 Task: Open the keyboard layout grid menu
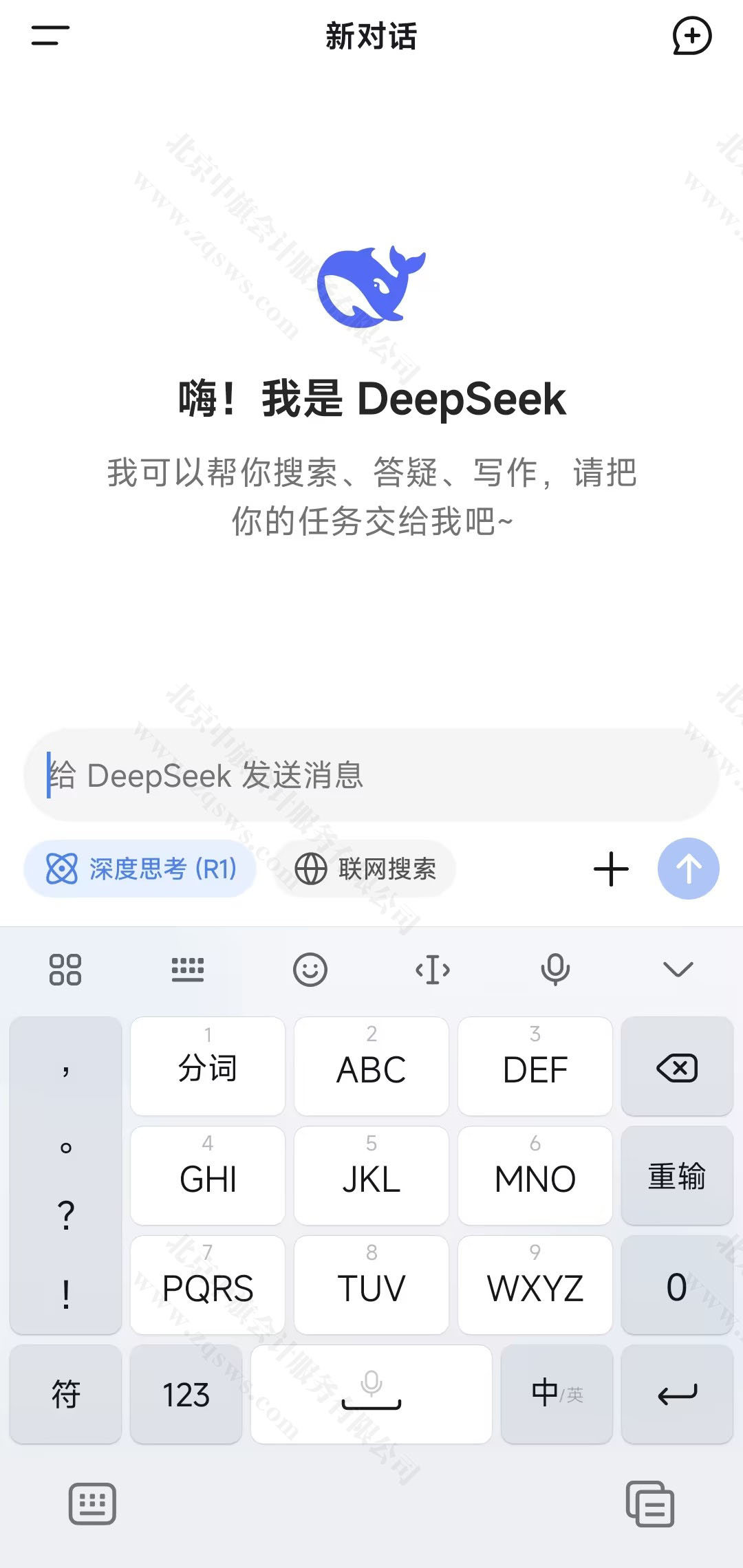pyautogui.click(x=65, y=970)
